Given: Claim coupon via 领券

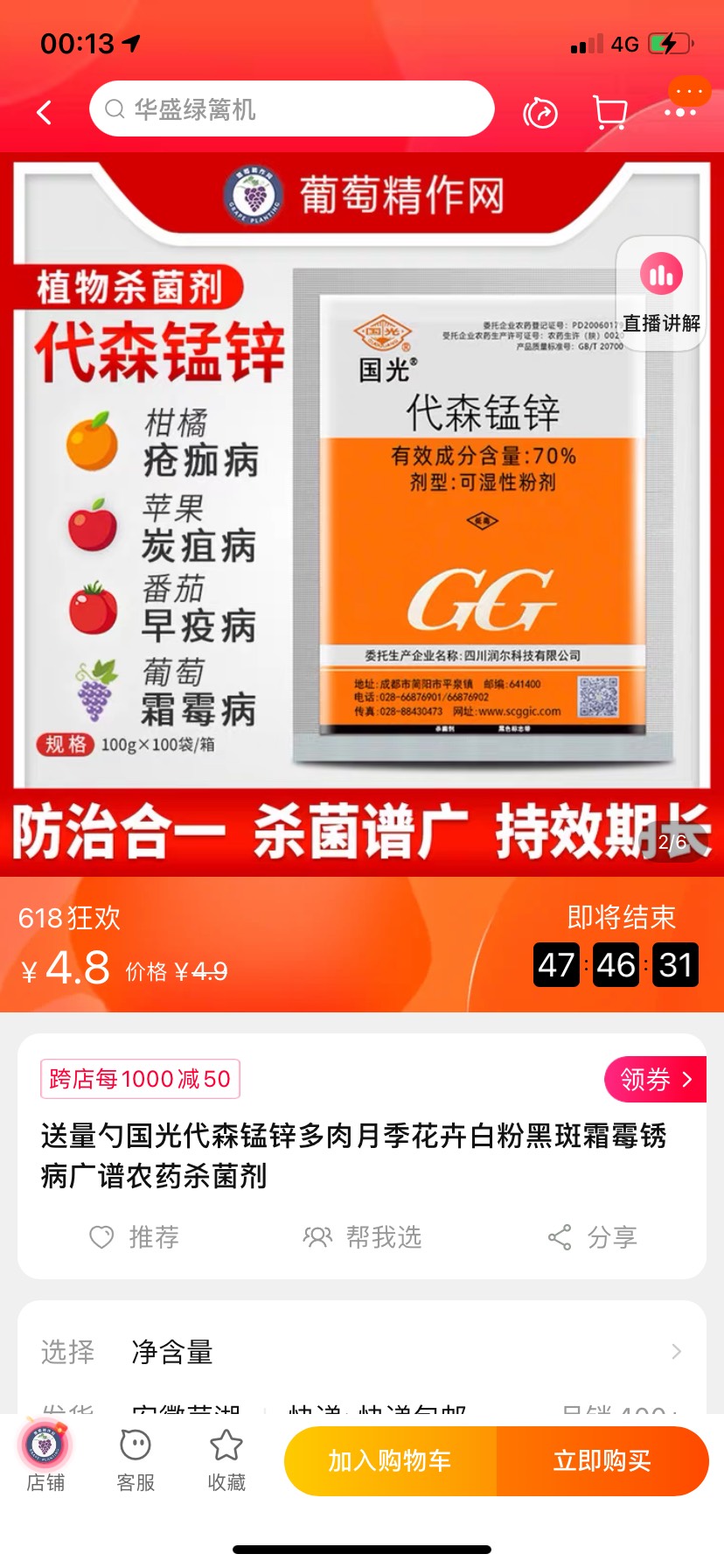Looking at the screenshot, I should coord(655,1080).
